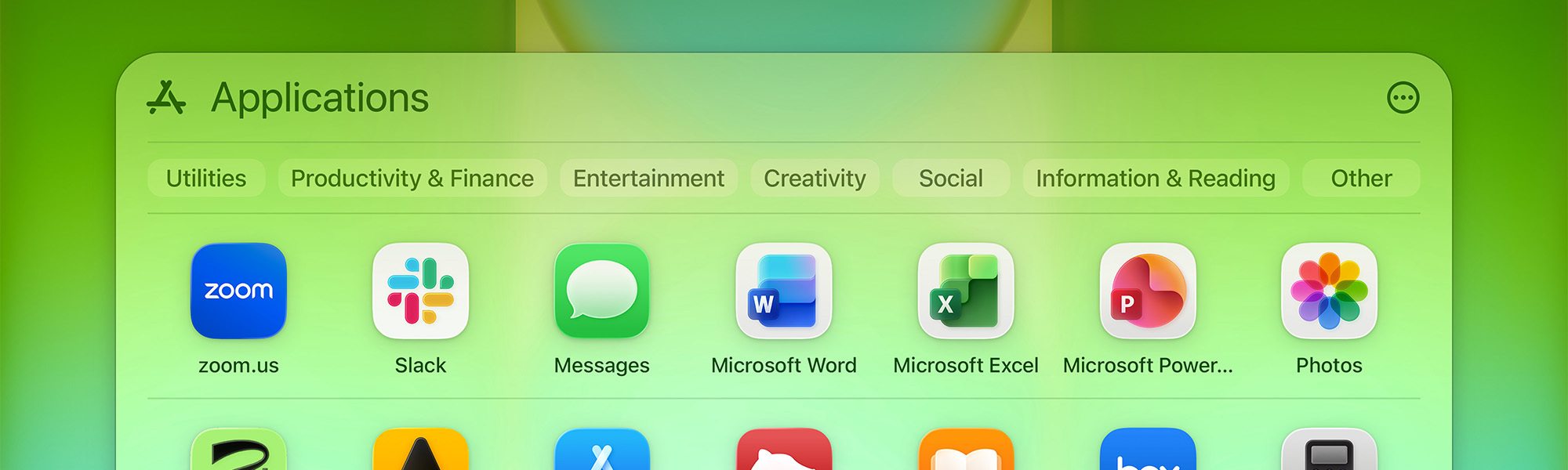Open Information & Reading category
Image resolution: width=1568 pixels, height=470 pixels.
point(1156,179)
